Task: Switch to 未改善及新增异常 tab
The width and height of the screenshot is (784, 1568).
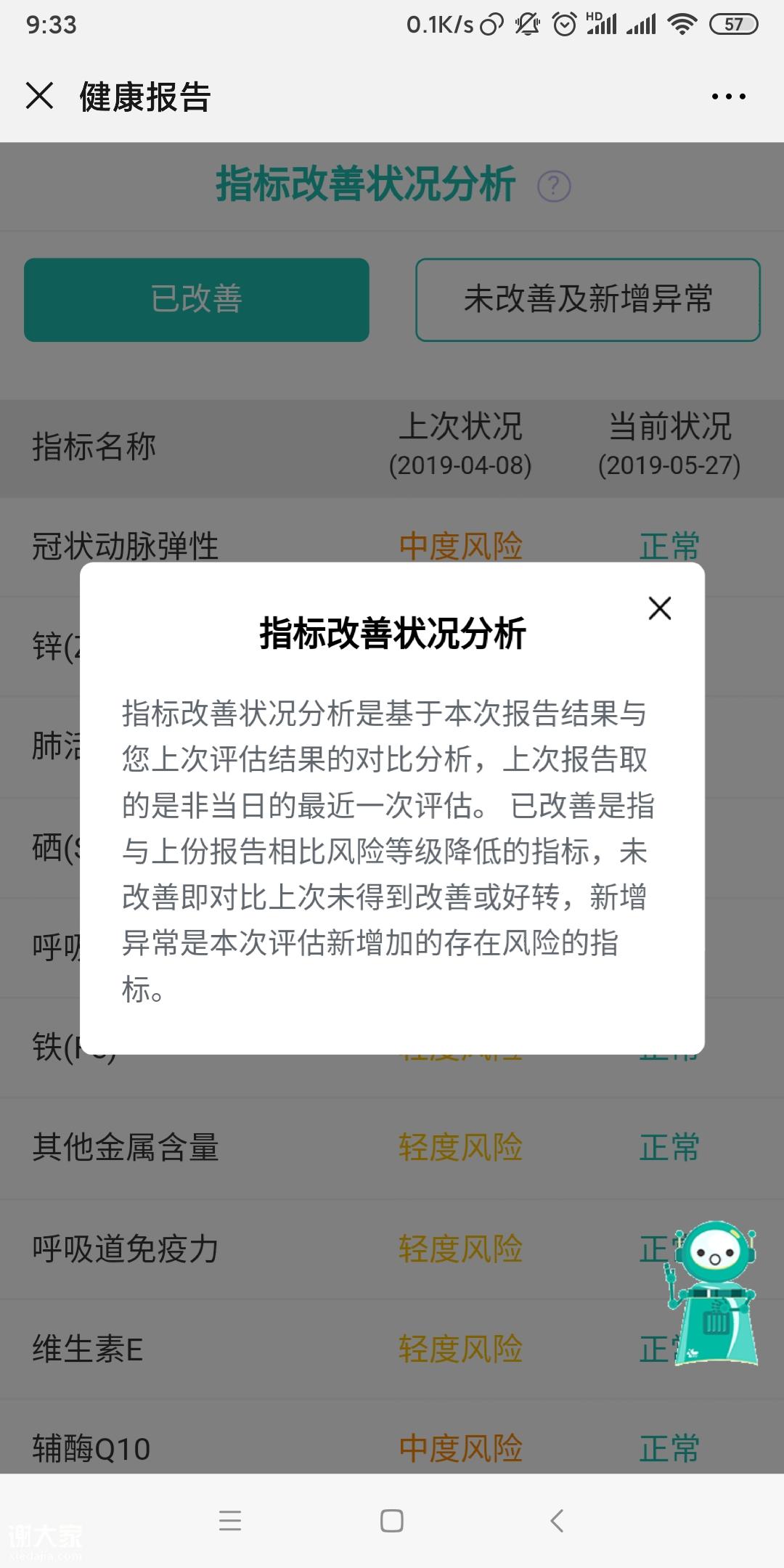Action: 587,300
